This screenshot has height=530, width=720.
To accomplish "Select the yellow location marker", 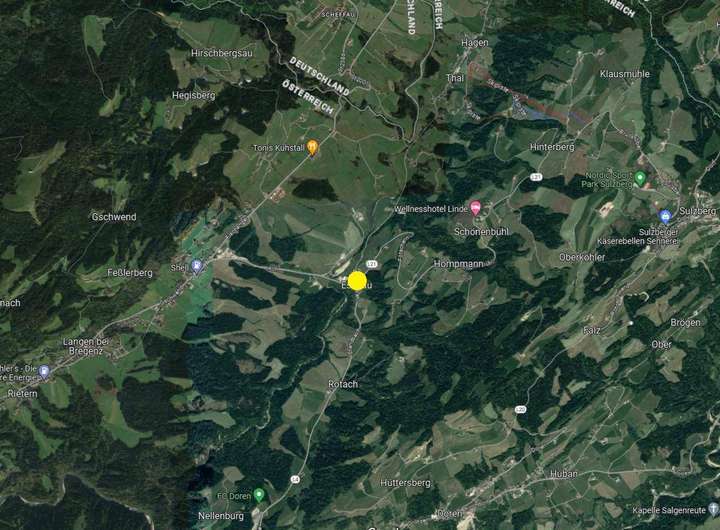I will pos(357,281).
